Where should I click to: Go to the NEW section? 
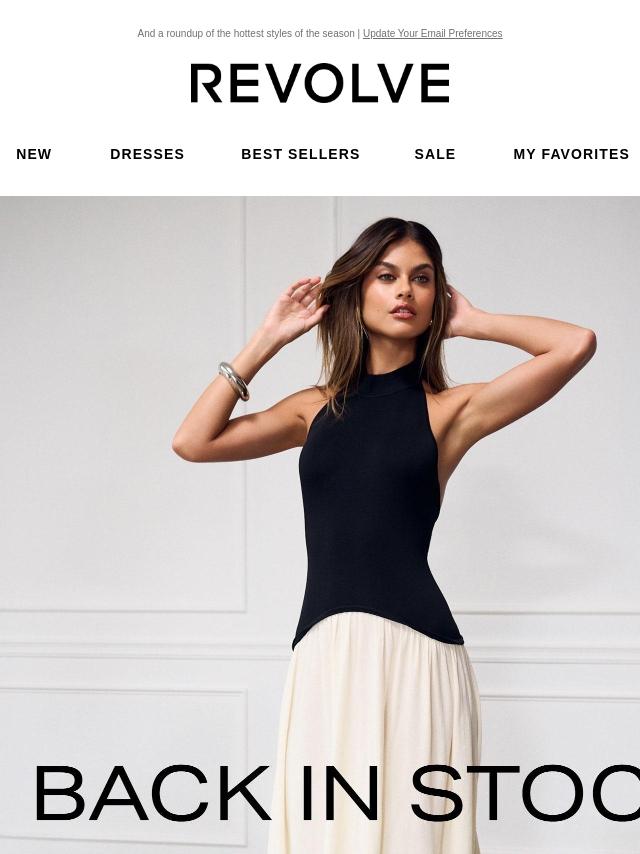[x=34, y=154]
